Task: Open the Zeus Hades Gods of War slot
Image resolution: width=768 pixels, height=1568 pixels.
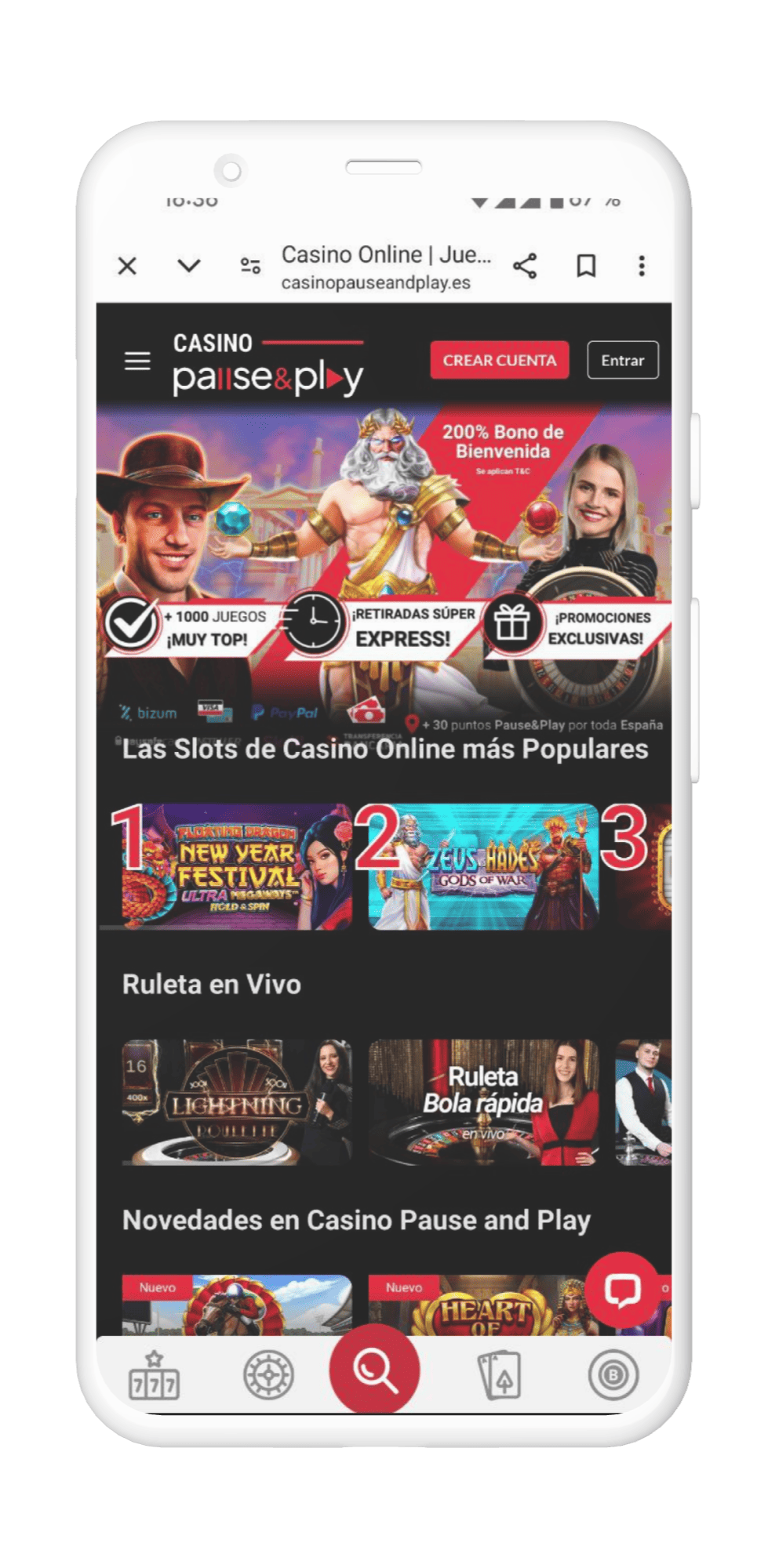Action: pyautogui.click(x=482, y=862)
